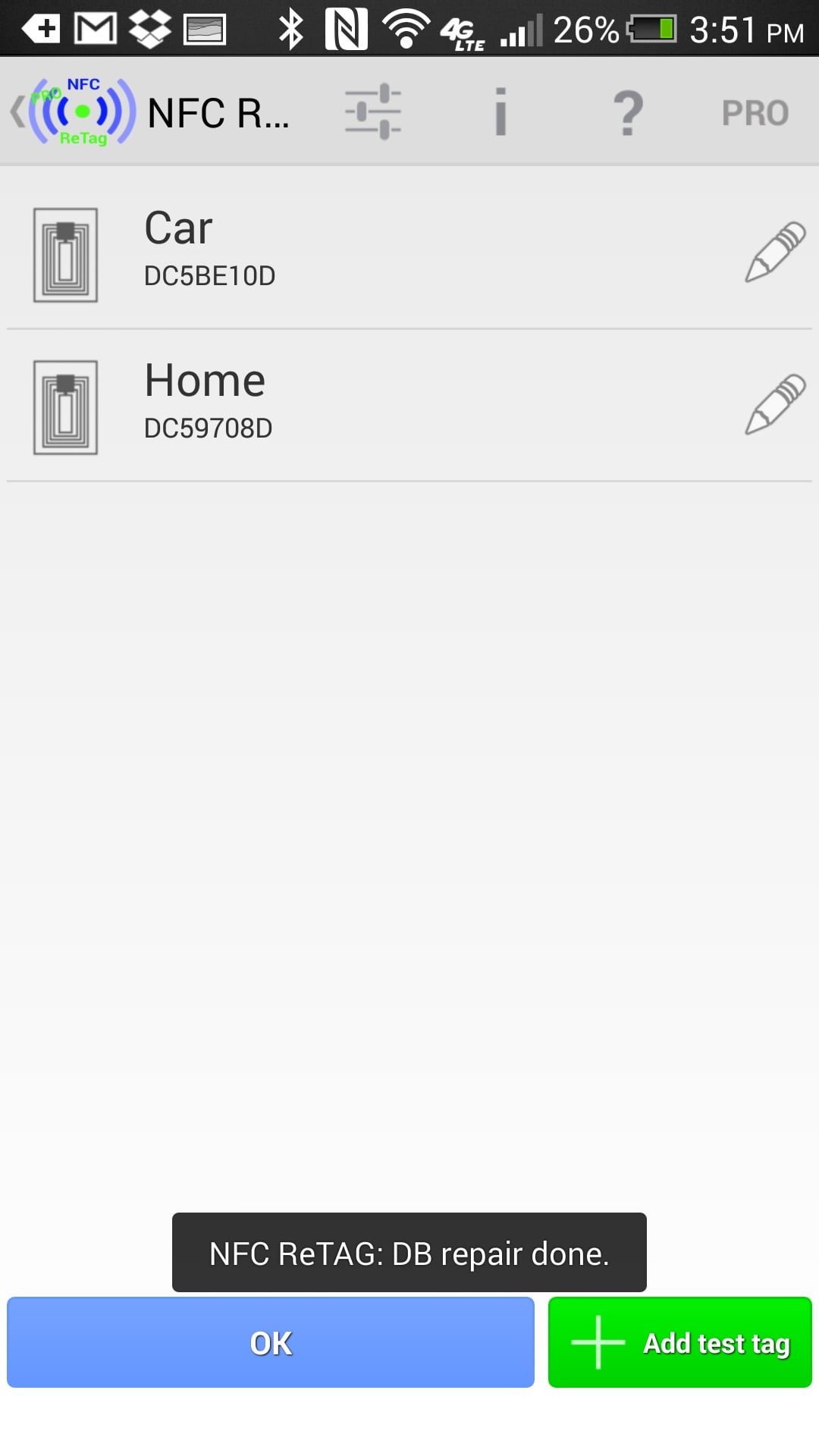819x1456 pixels.
Task: Open the info icon
Action: click(500, 111)
